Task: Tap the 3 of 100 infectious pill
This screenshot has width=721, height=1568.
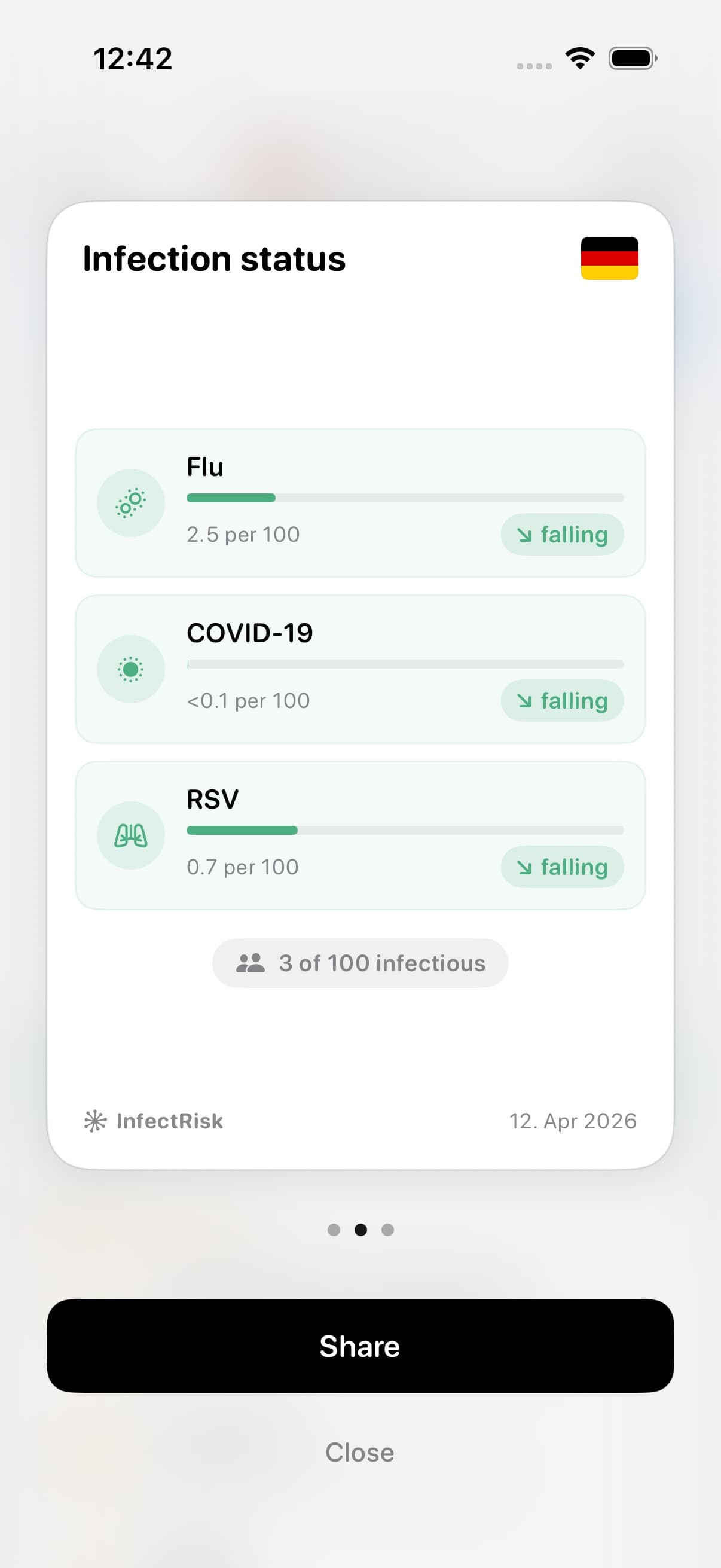Action: [360, 962]
